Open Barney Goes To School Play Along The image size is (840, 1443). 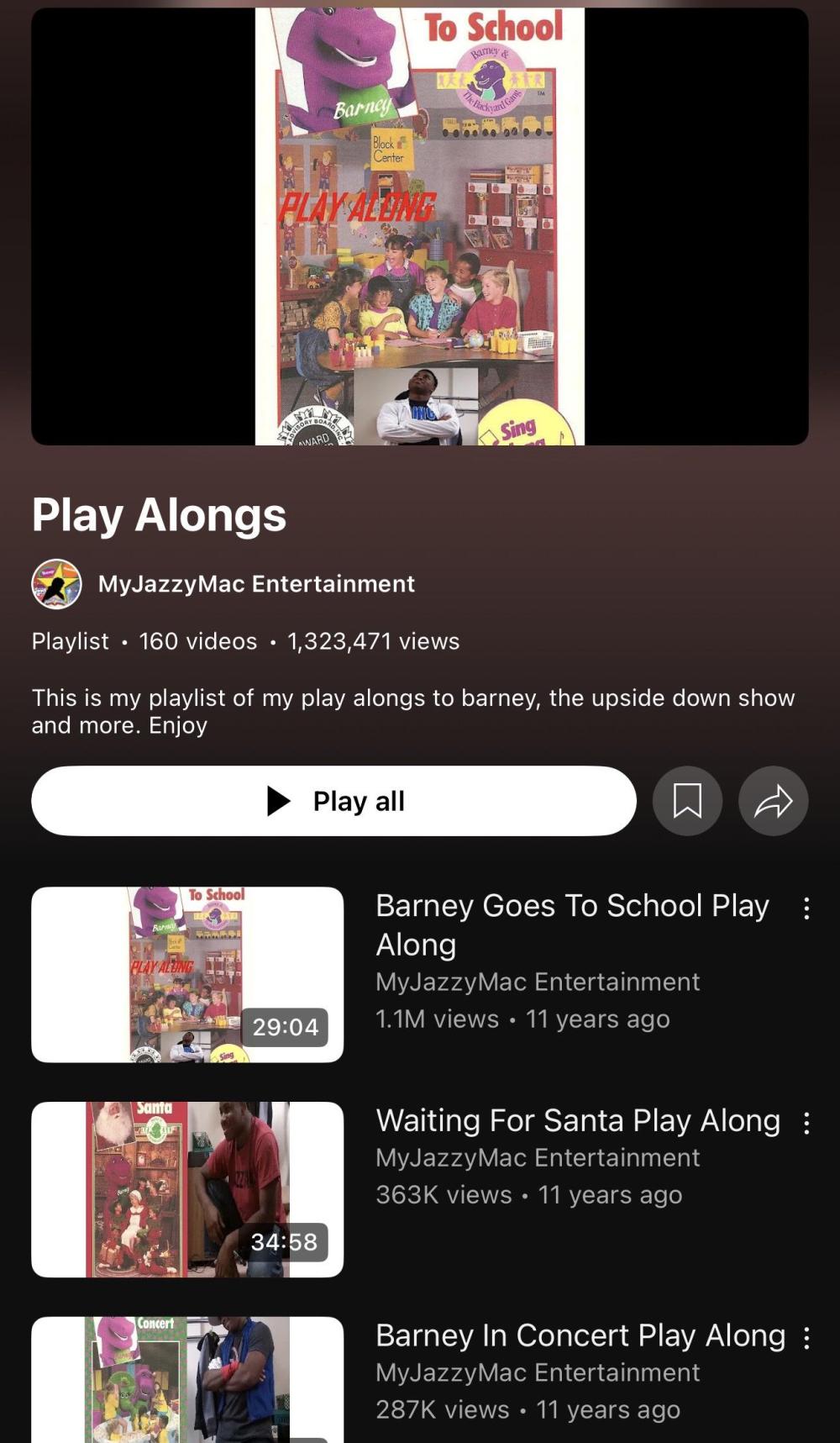[x=571, y=924]
